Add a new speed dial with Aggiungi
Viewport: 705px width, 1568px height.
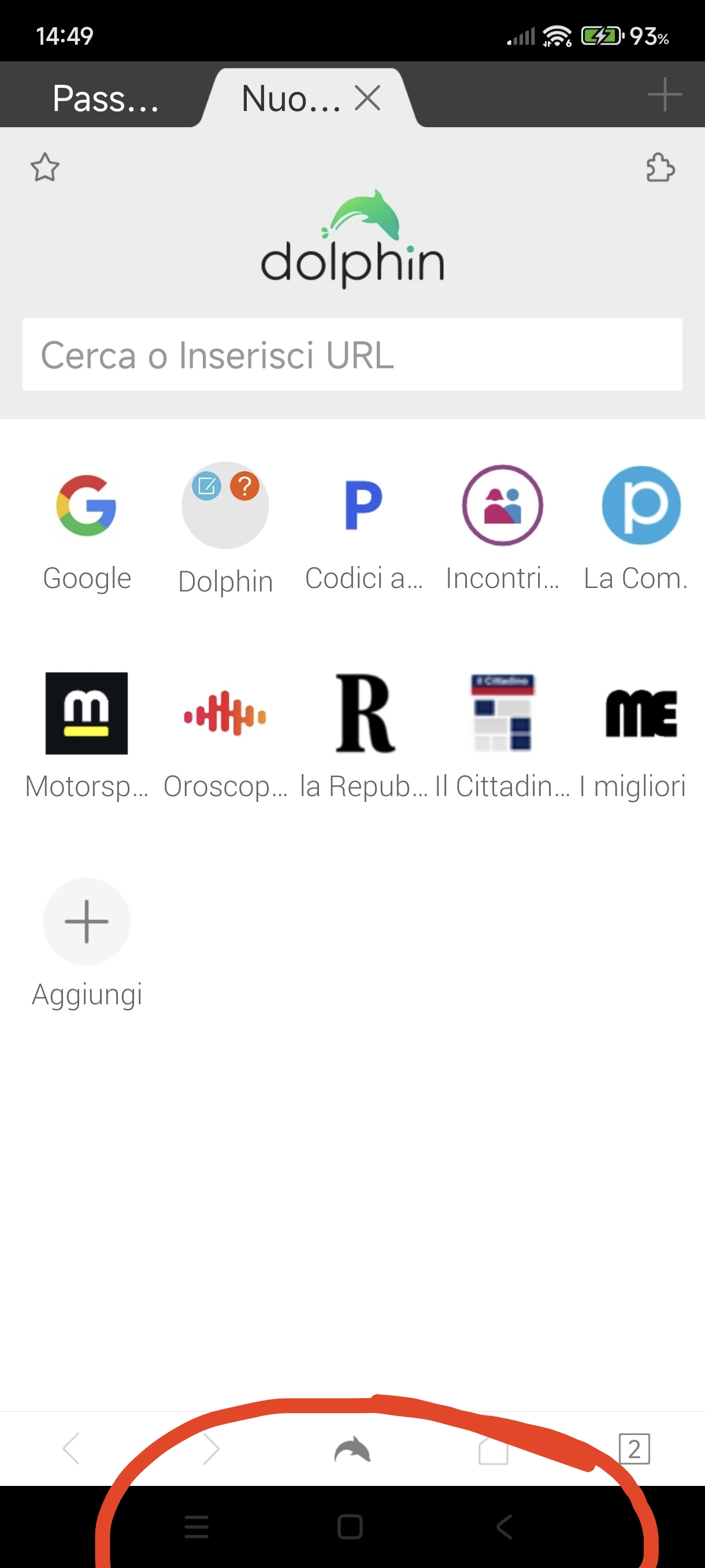pos(87,944)
